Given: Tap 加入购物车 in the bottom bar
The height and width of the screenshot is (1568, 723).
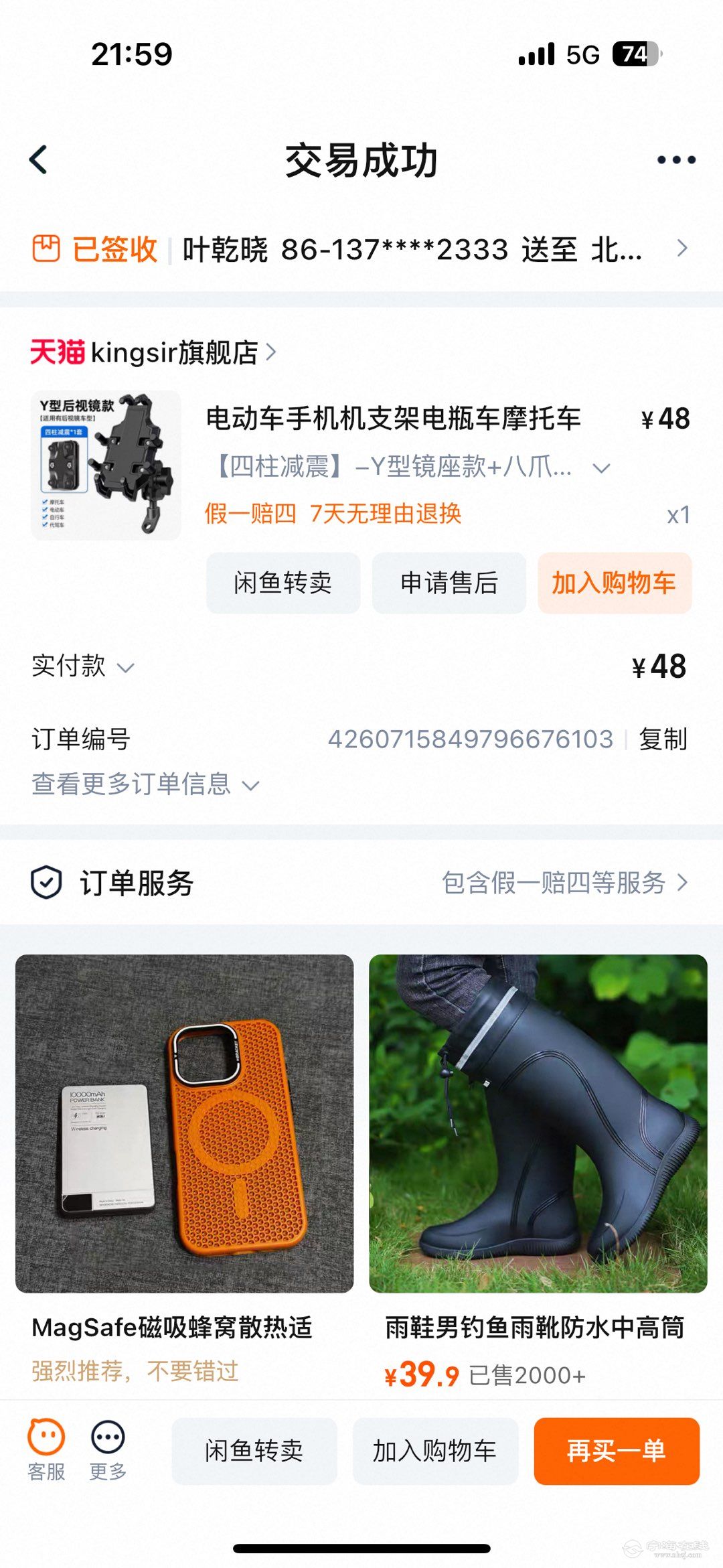Looking at the screenshot, I should click(x=435, y=1451).
